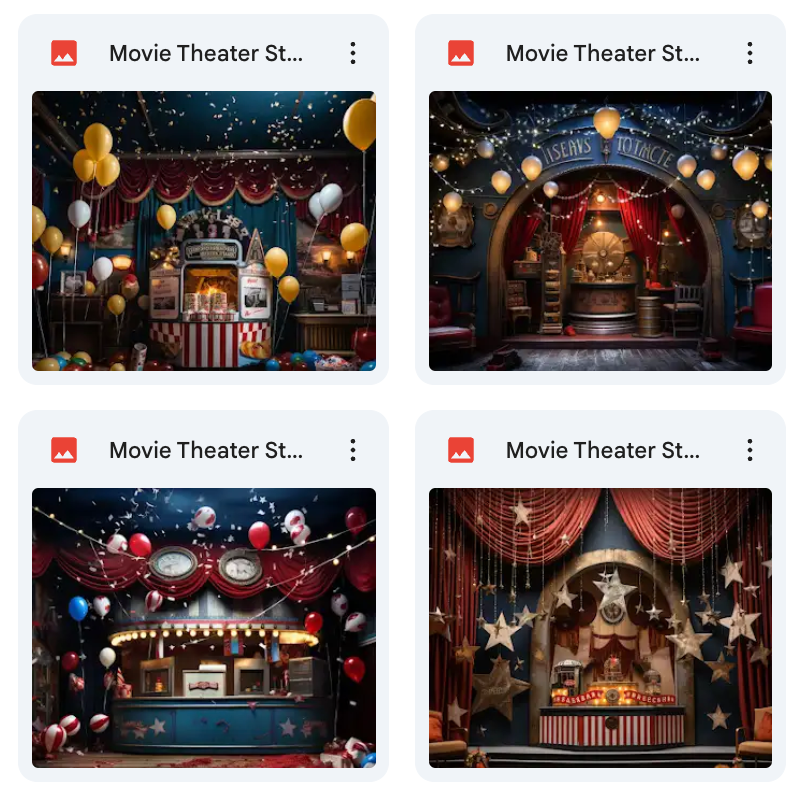
Task: Open the red balloons concession booth image
Action: point(204,627)
